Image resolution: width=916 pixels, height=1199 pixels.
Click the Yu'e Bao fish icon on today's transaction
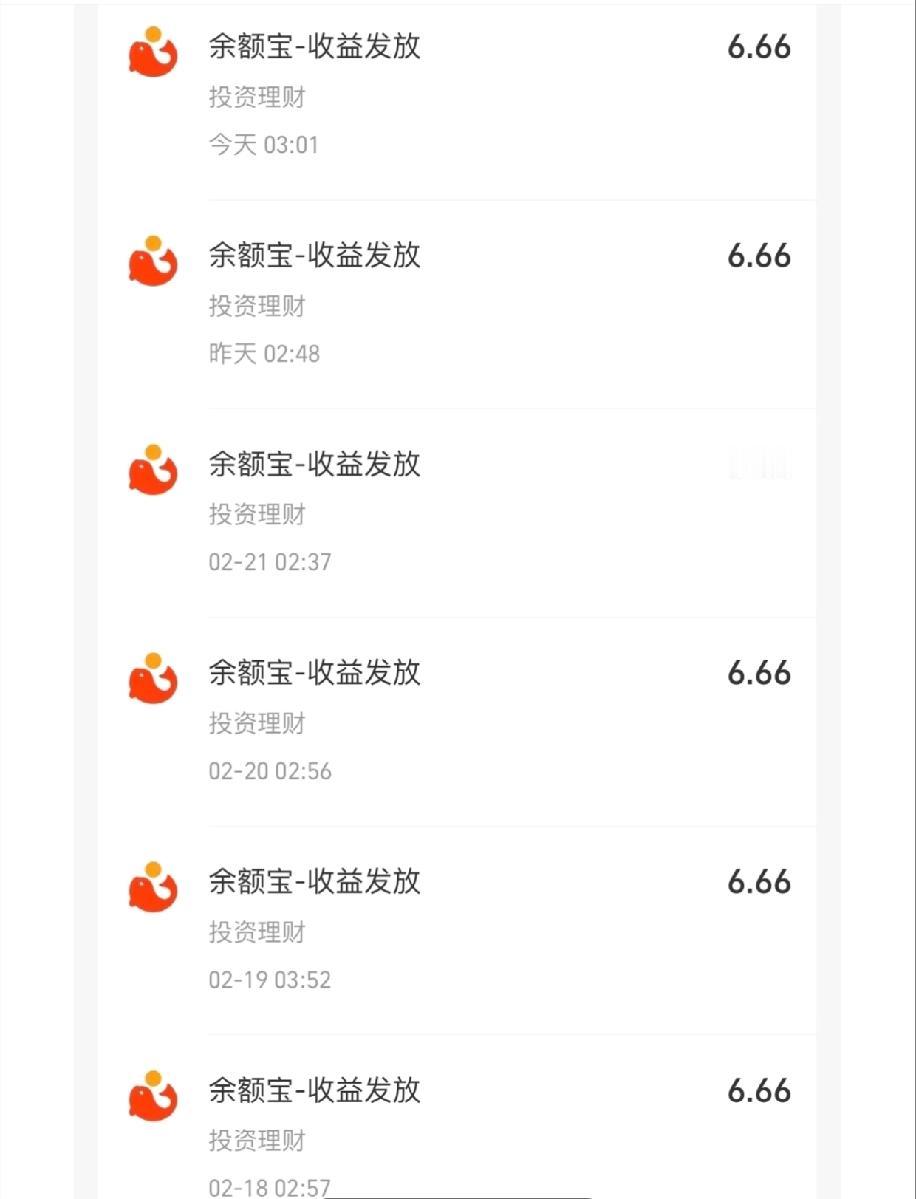pos(152,53)
